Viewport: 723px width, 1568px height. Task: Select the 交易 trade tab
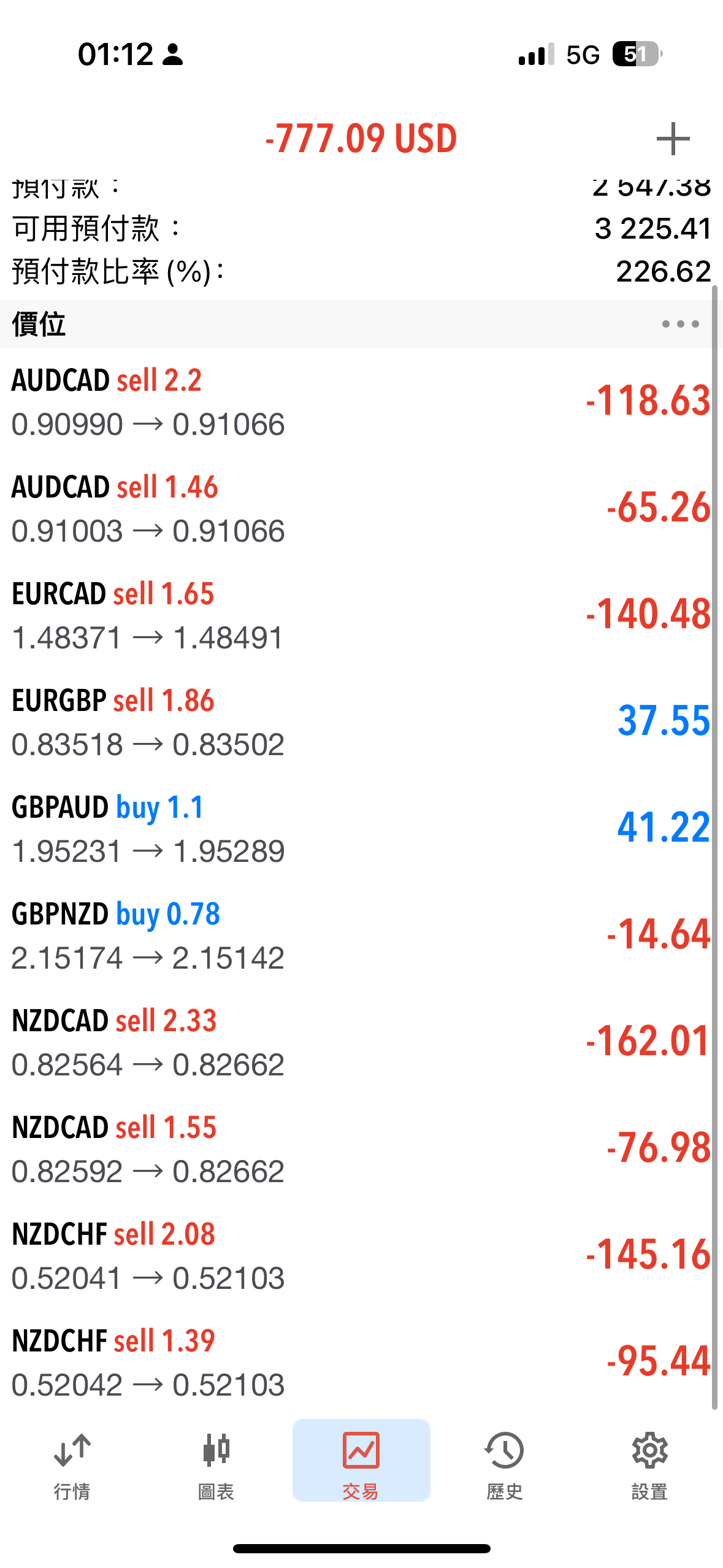click(361, 1465)
